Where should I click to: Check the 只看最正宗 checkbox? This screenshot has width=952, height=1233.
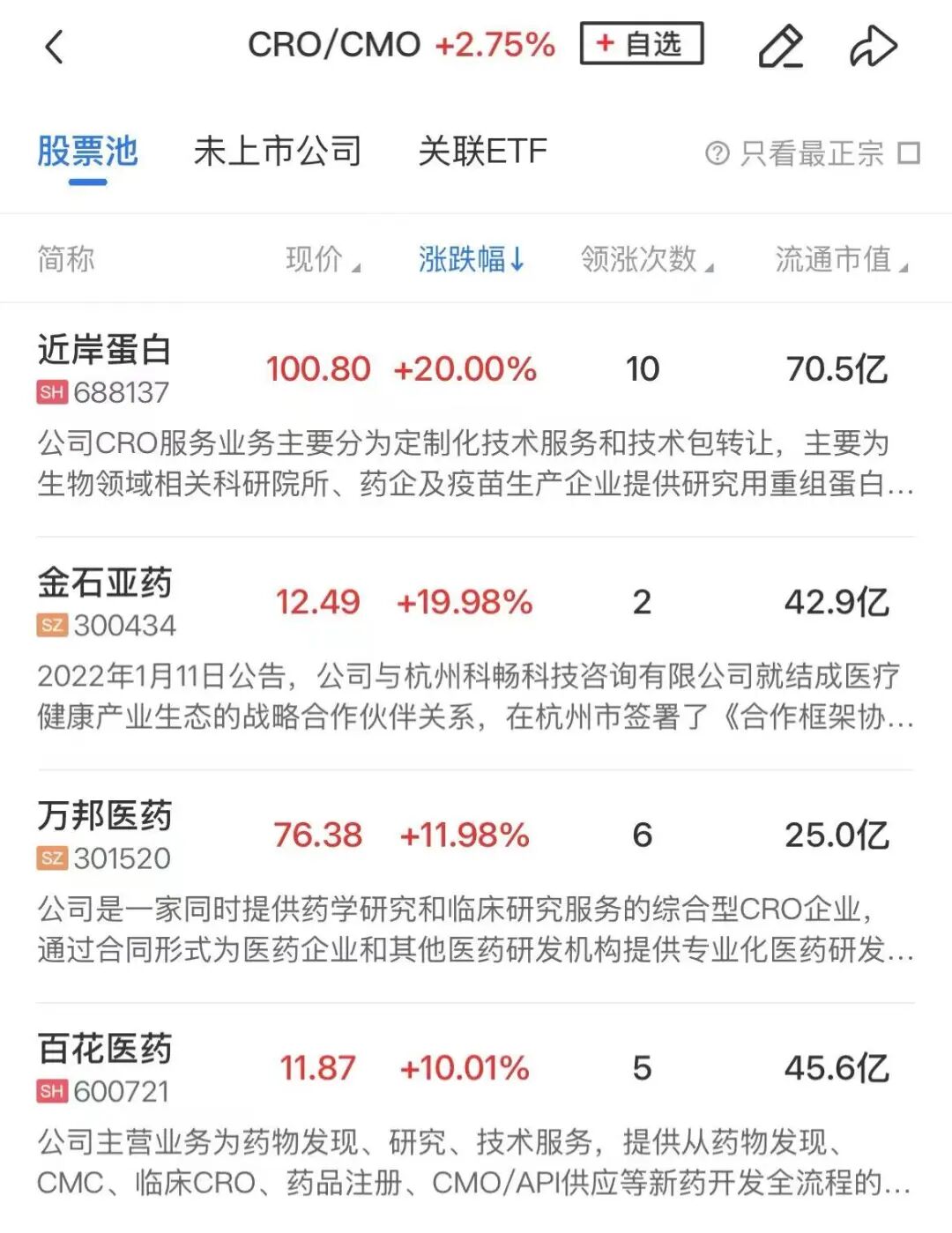coord(909,153)
